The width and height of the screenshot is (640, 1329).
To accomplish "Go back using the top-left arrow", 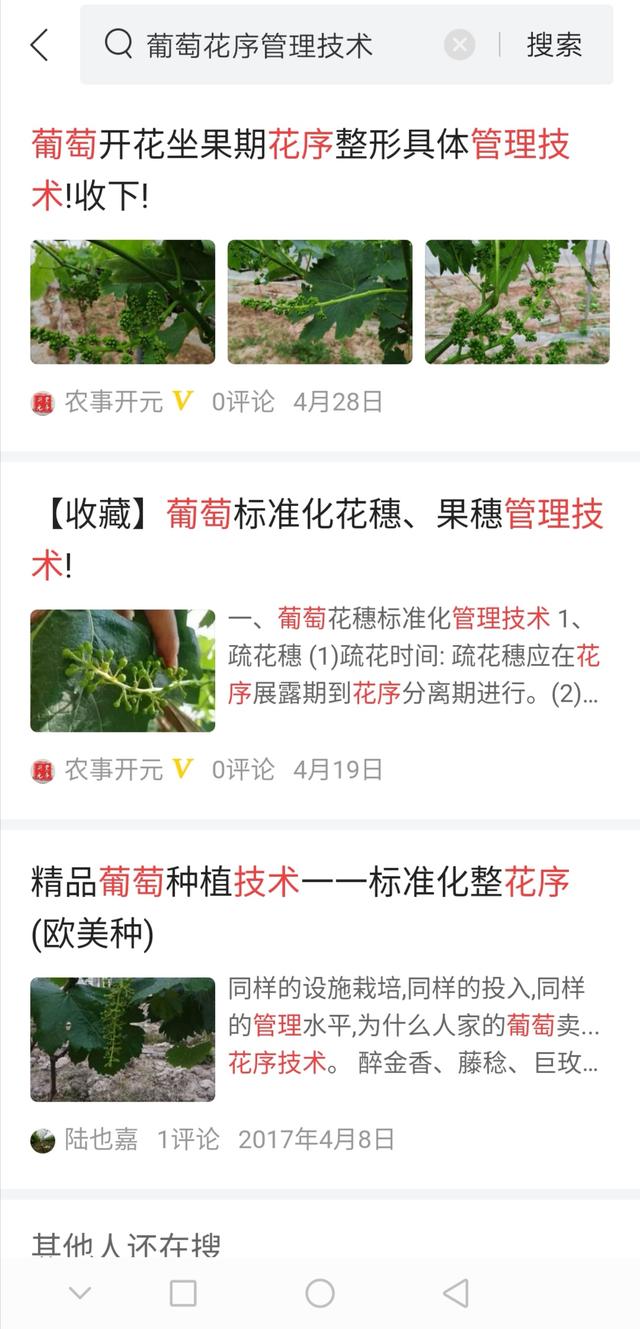I will pyautogui.click(x=39, y=45).
